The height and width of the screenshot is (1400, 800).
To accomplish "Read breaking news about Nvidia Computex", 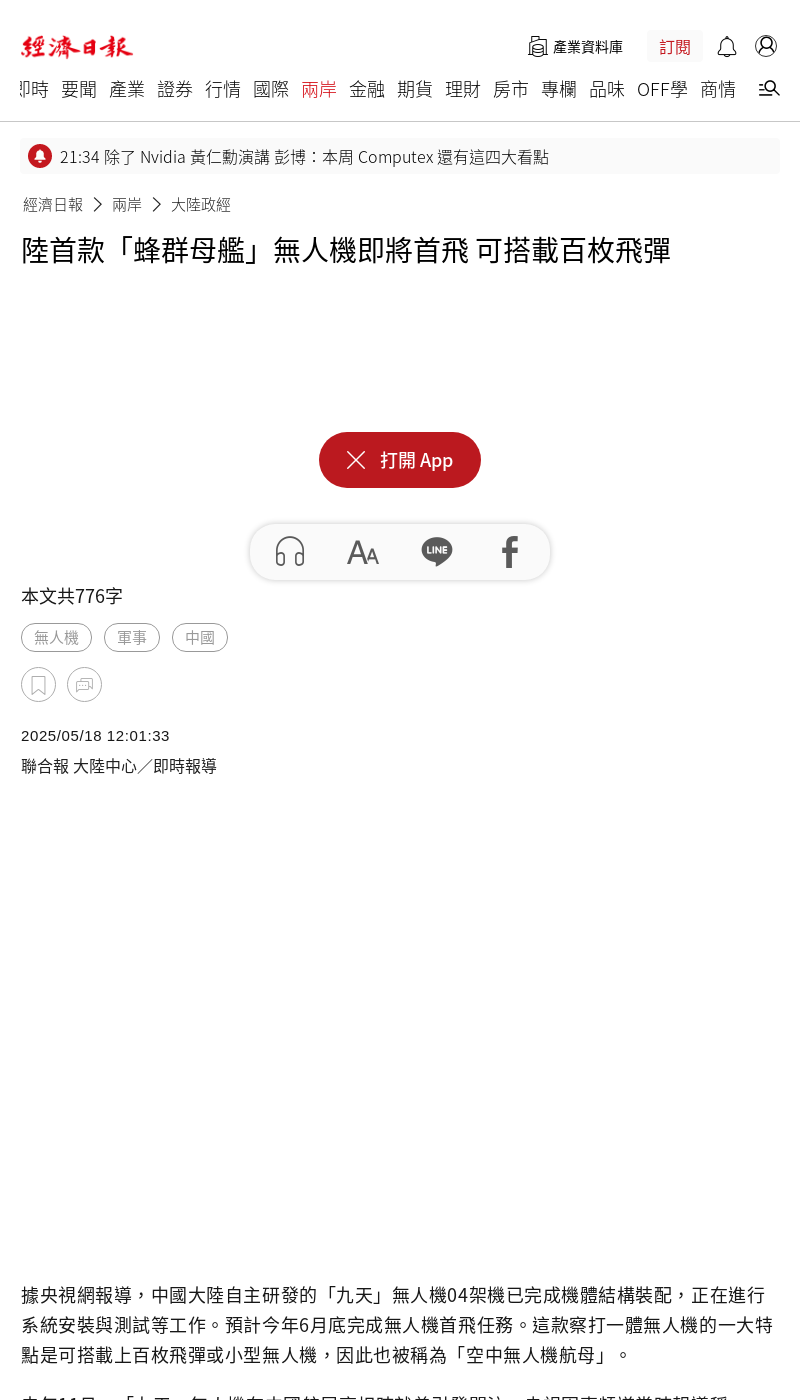I will tap(304, 157).
